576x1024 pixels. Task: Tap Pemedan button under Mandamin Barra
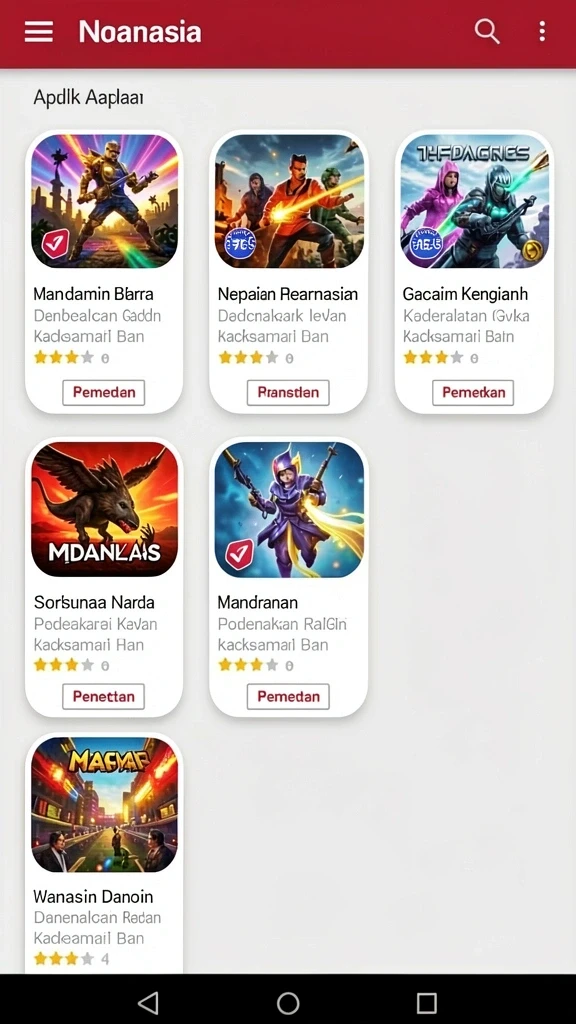coord(104,392)
